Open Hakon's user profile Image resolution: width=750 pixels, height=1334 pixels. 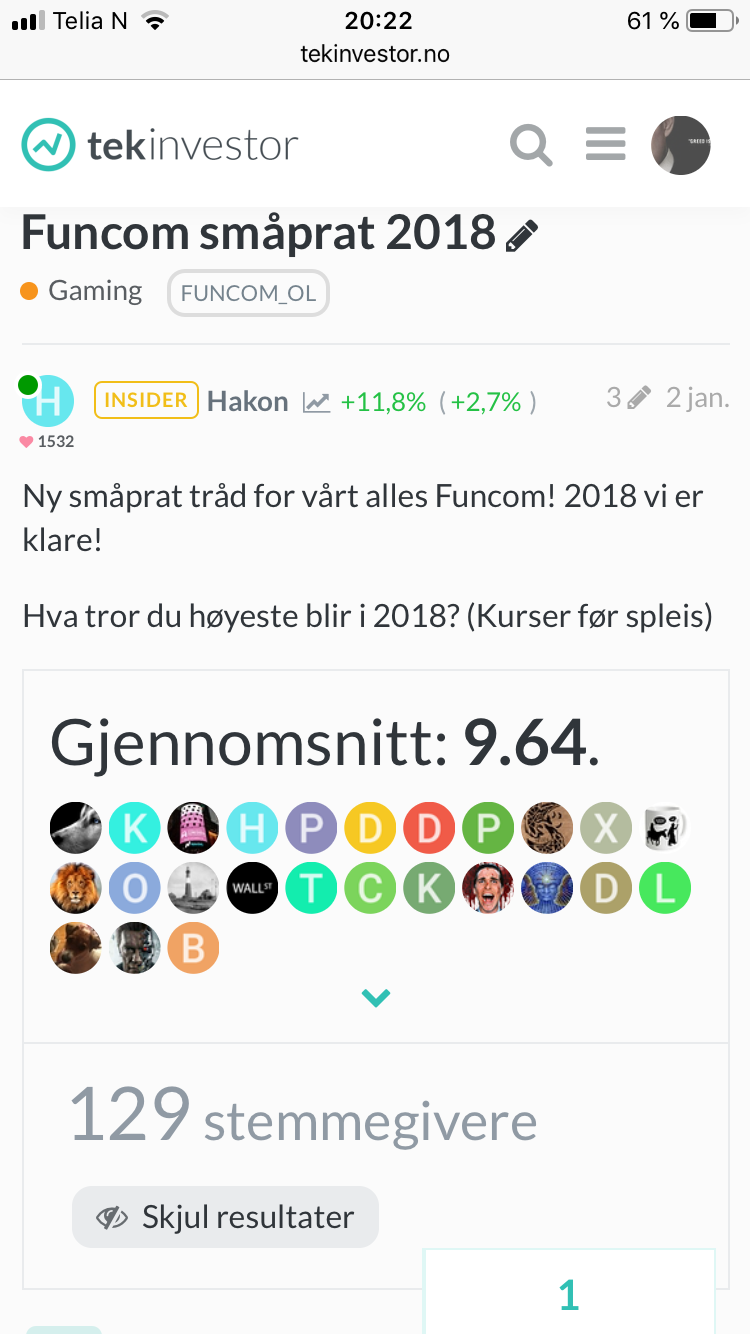click(x=247, y=401)
